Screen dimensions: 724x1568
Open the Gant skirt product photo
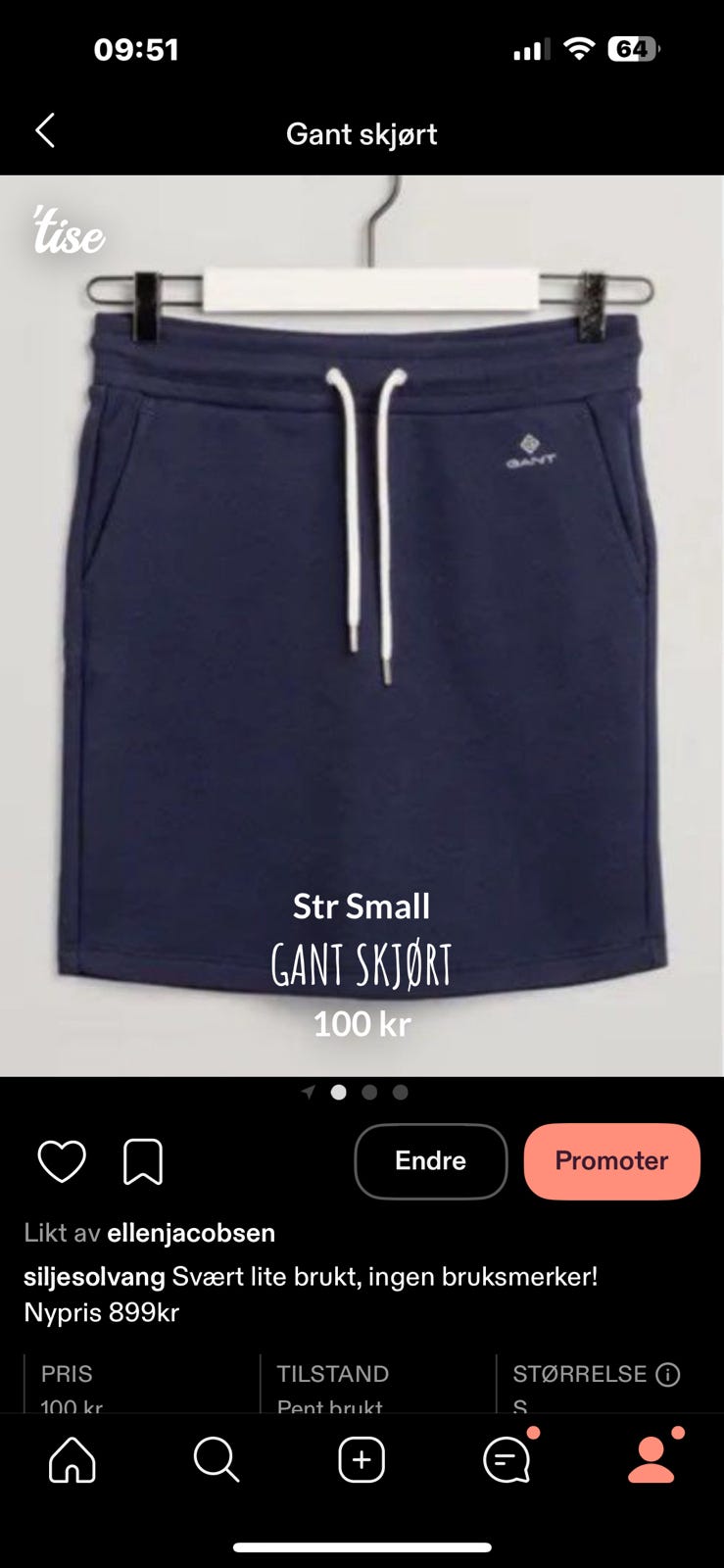point(362,626)
